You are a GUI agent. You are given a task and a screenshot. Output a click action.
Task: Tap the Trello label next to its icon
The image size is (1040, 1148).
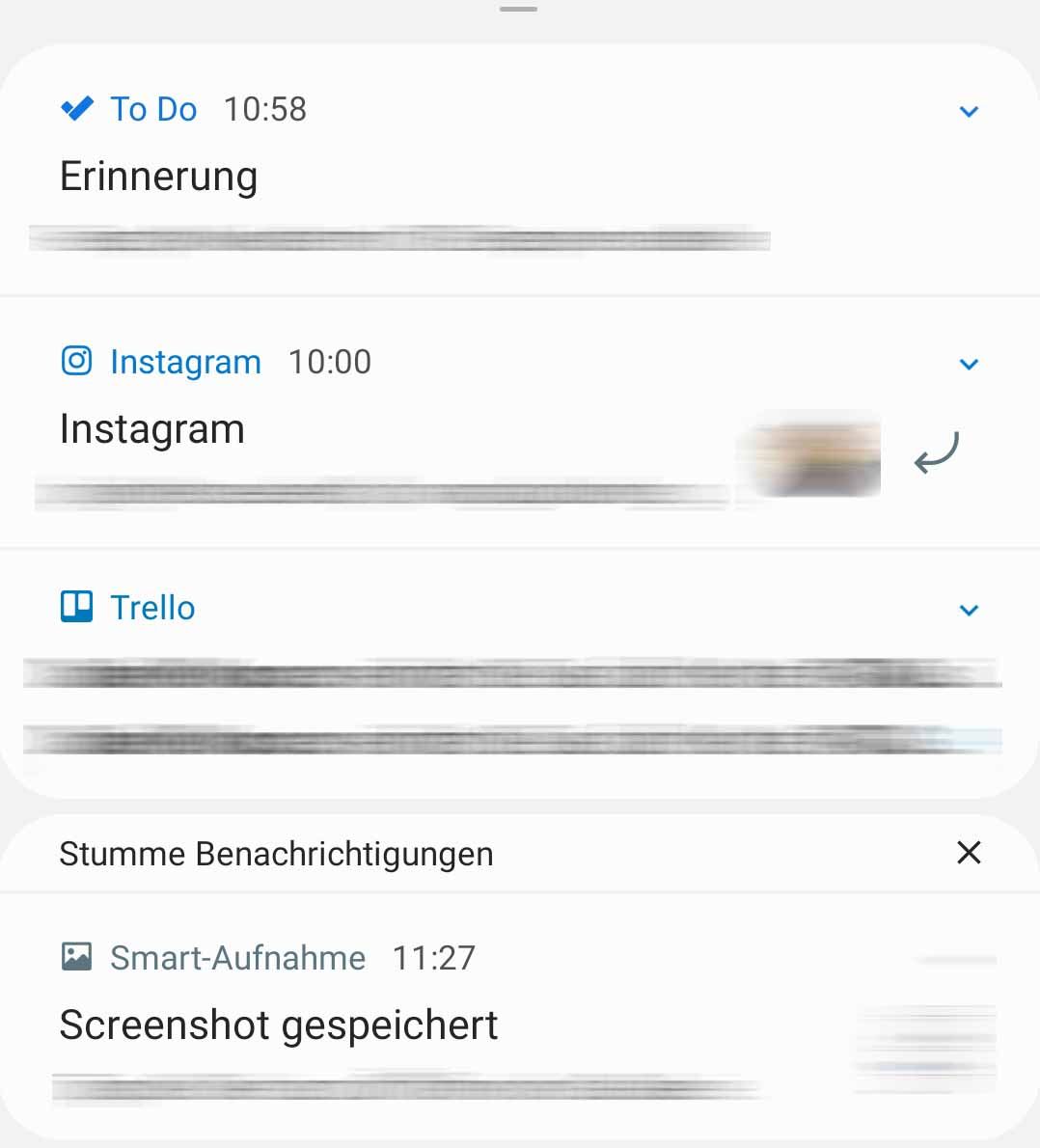pyautogui.click(x=152, y=608)
